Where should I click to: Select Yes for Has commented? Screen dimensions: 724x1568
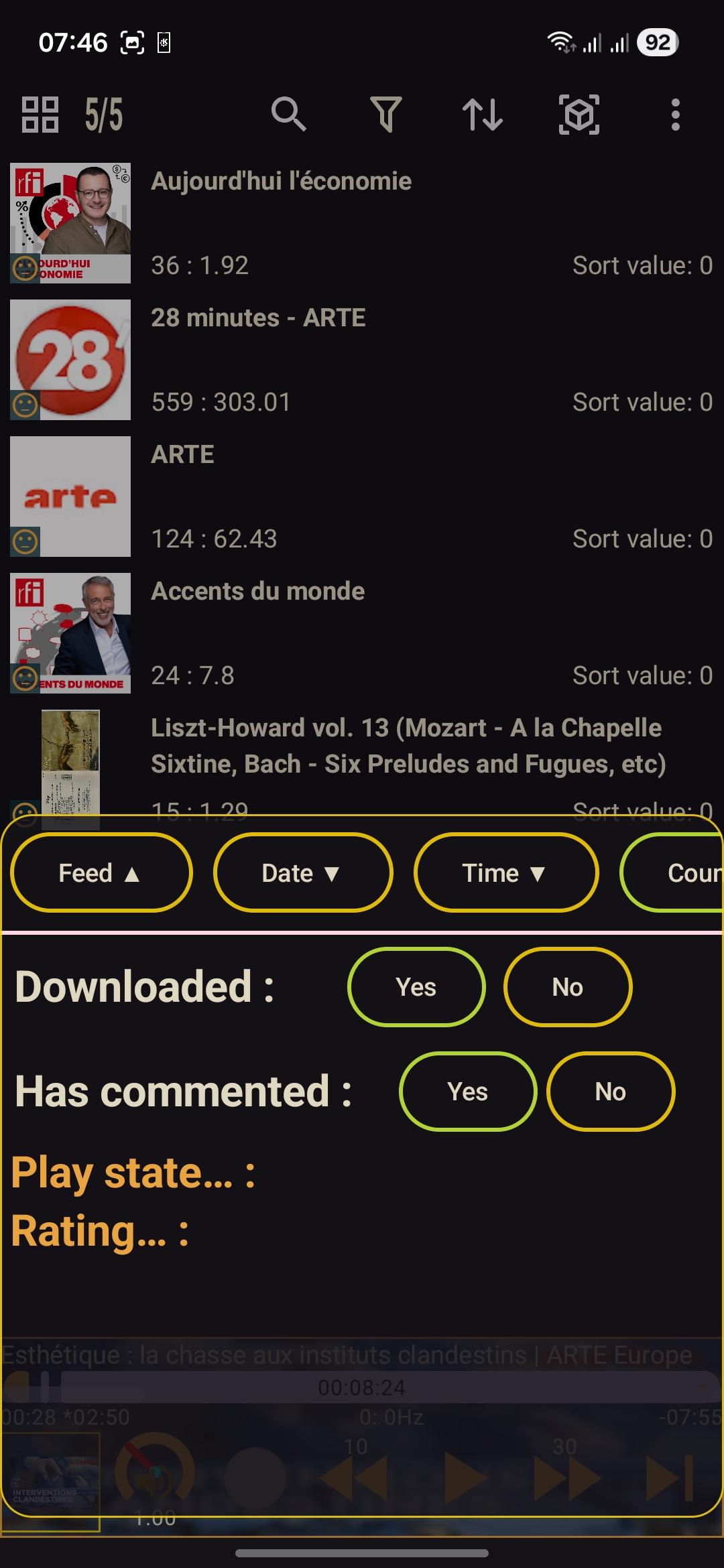468,1091
